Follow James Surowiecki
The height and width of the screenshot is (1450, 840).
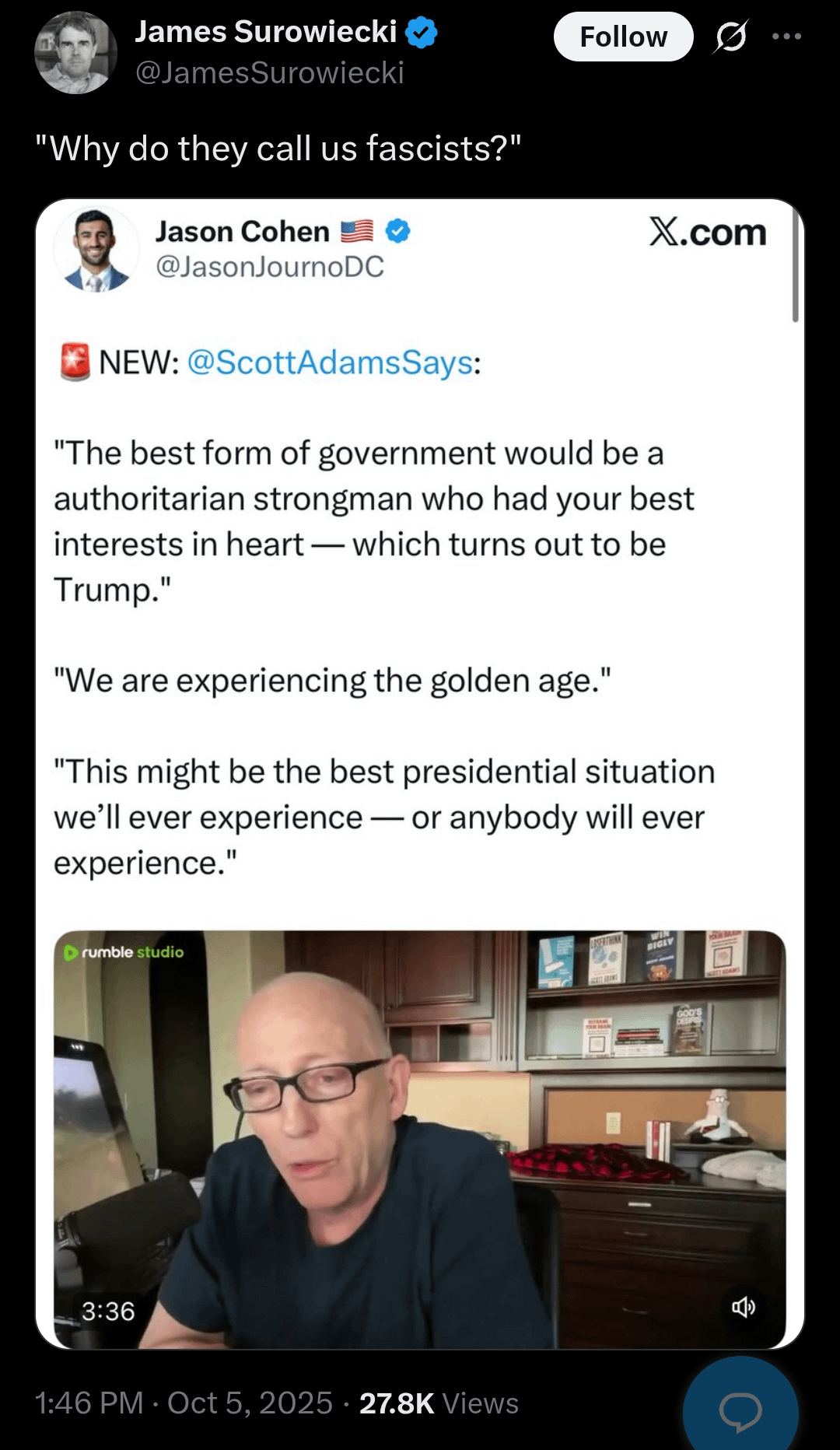pyautogui.click(x=623, y=37)
